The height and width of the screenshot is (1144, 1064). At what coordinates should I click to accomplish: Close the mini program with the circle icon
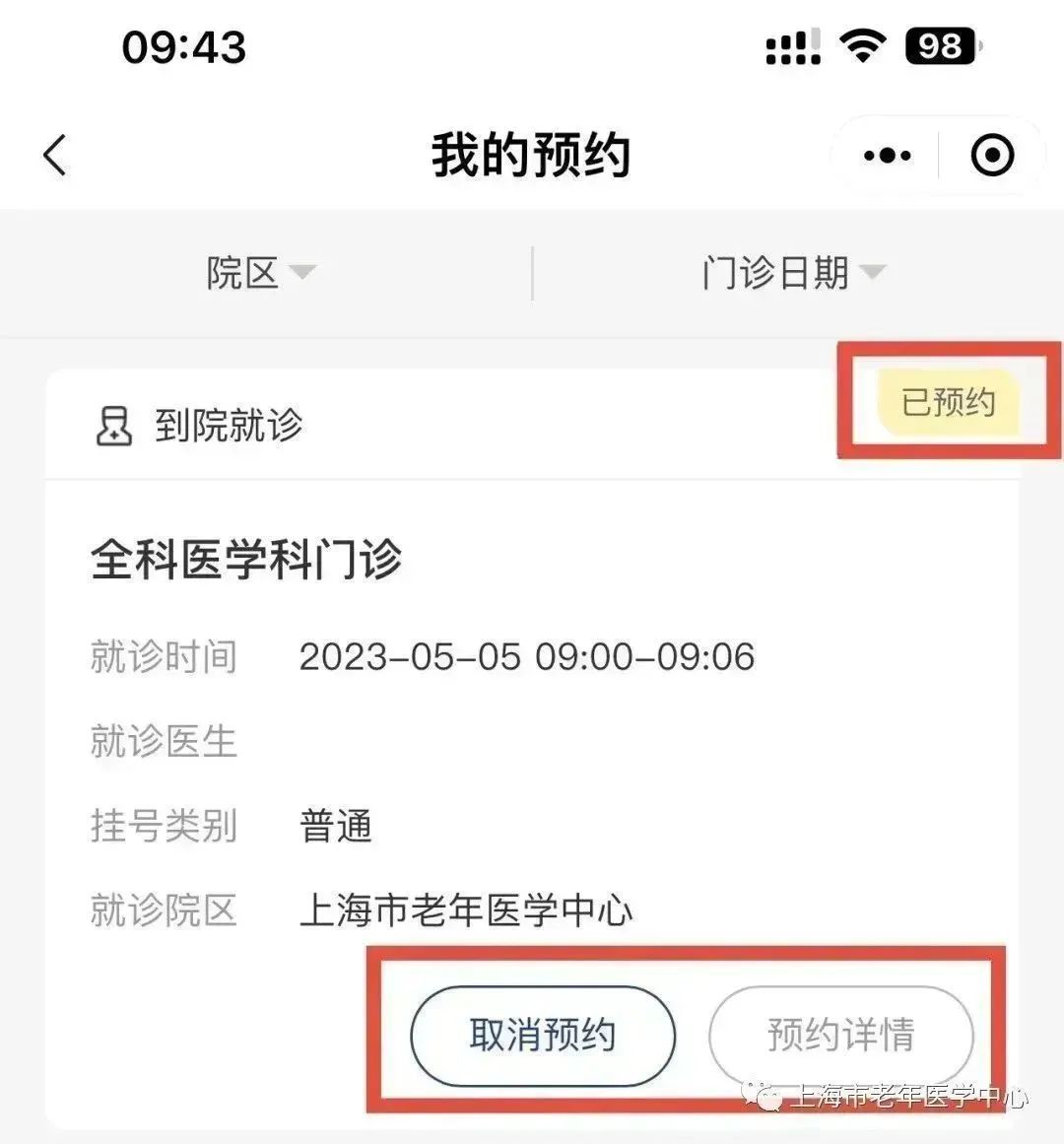(991, 156)
